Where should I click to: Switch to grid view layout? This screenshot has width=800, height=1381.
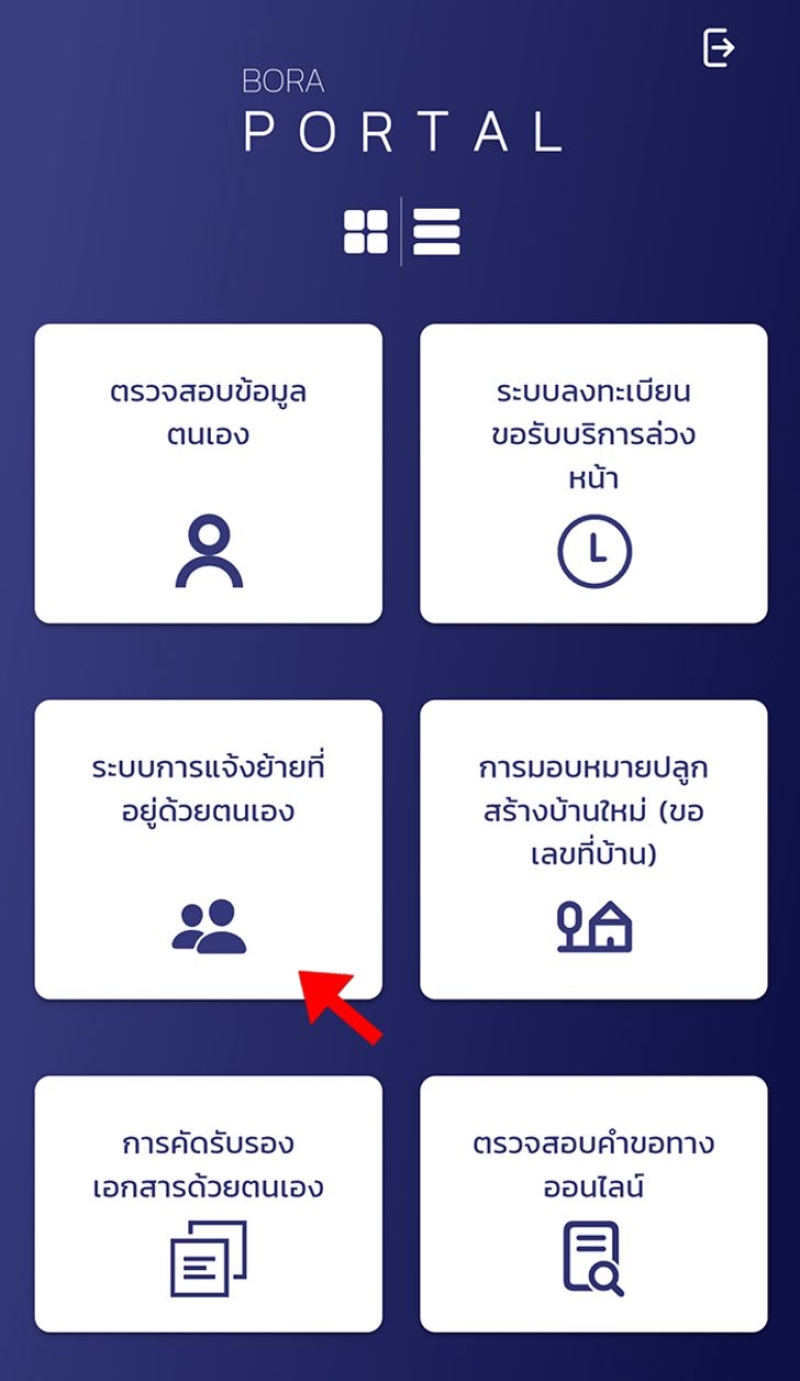pos(366,232)
